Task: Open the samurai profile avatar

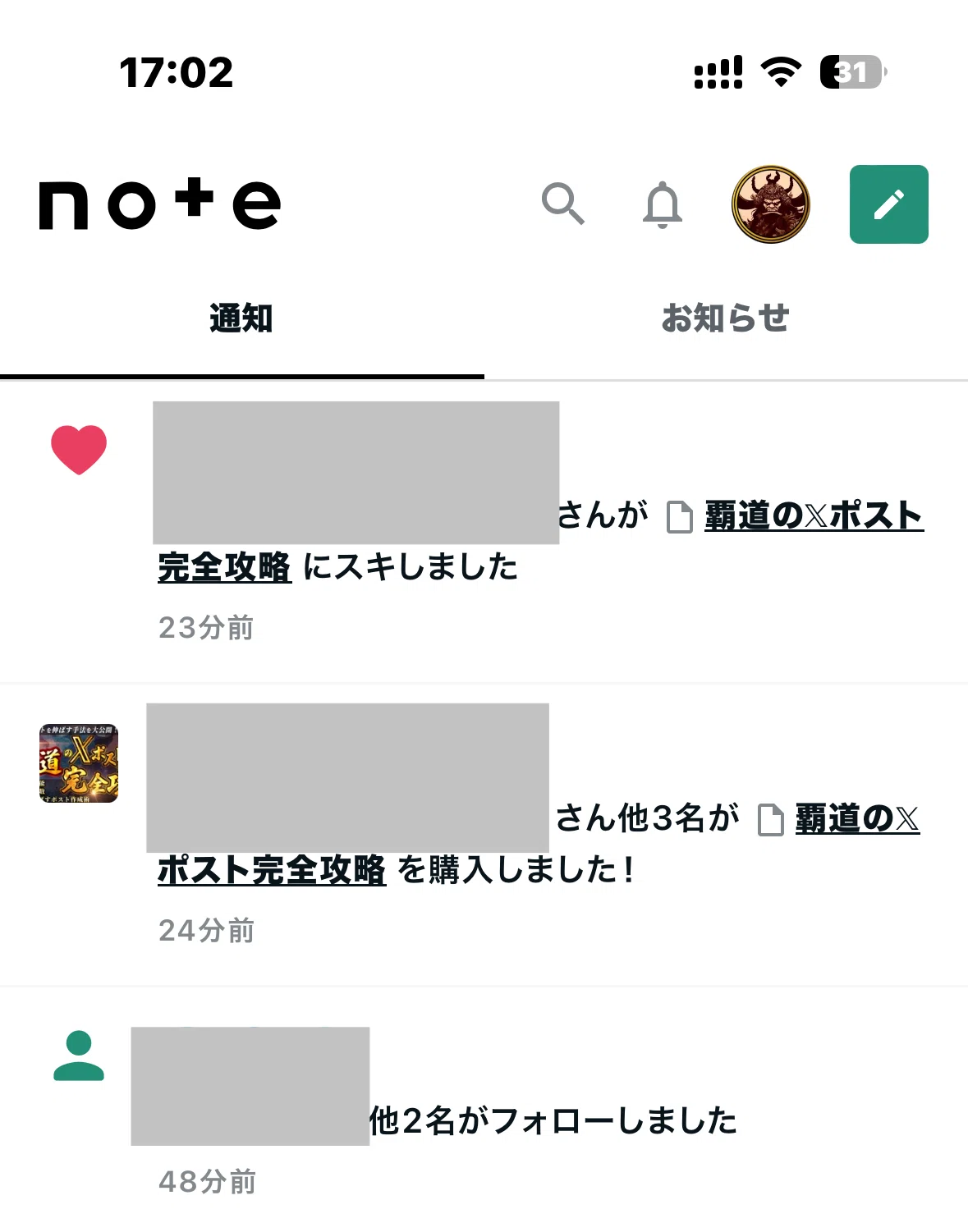Action: click(770, 204)
